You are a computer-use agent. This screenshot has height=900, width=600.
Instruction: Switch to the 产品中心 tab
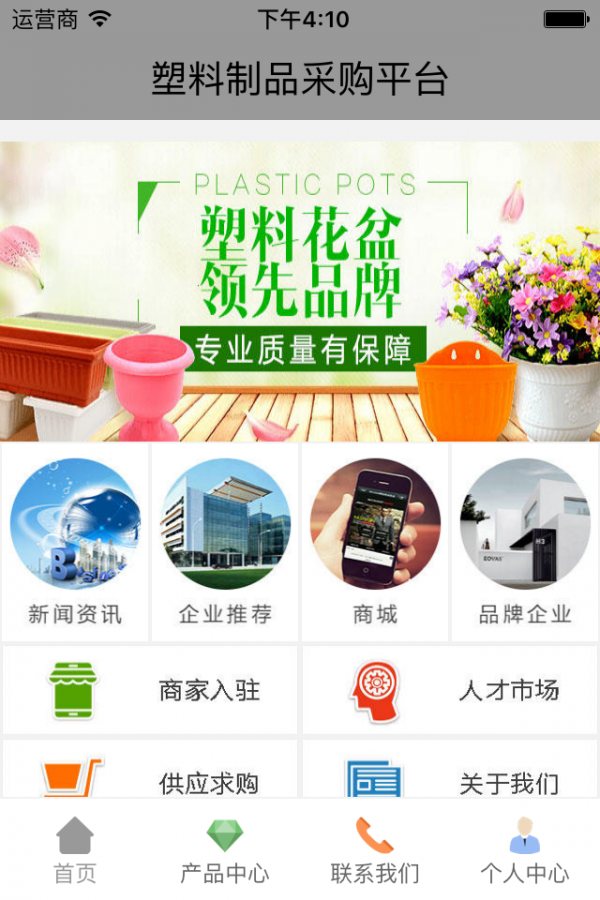tap(225, 850)
